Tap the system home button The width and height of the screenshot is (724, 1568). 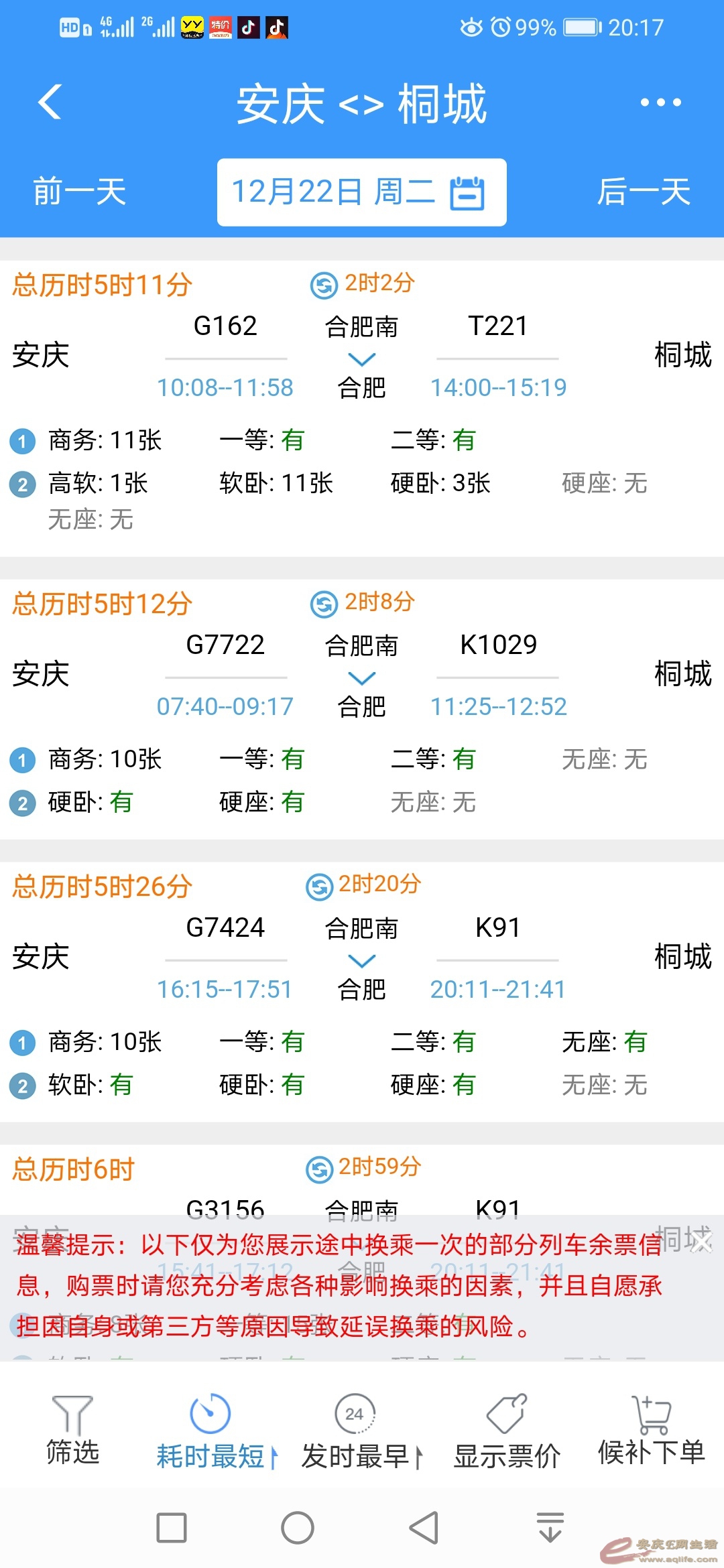(x=298, y=1528)
